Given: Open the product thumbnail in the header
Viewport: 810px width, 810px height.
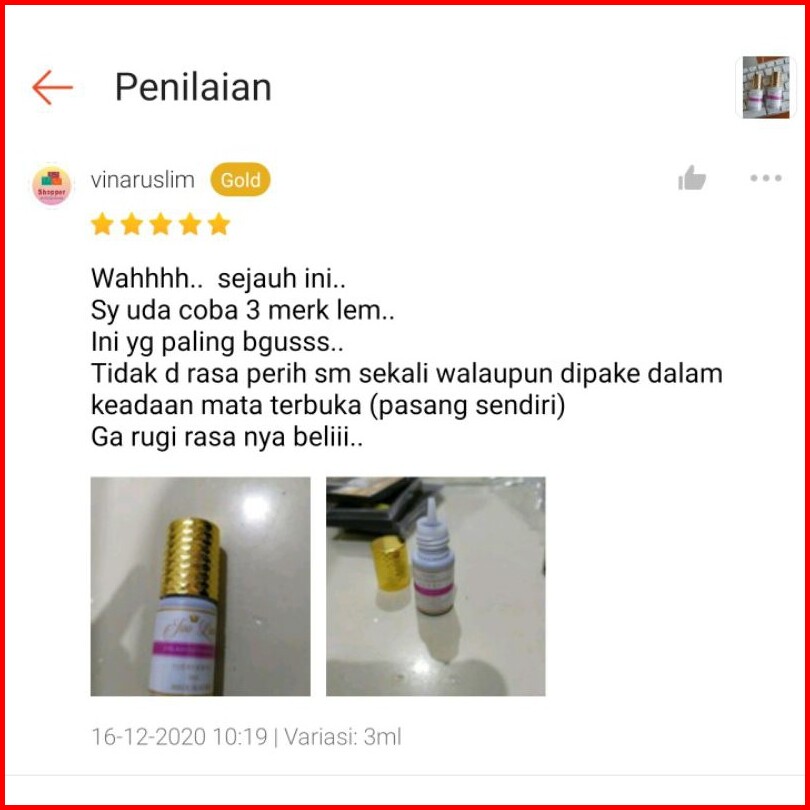Looking at the screenshot, I should [764, 88].
